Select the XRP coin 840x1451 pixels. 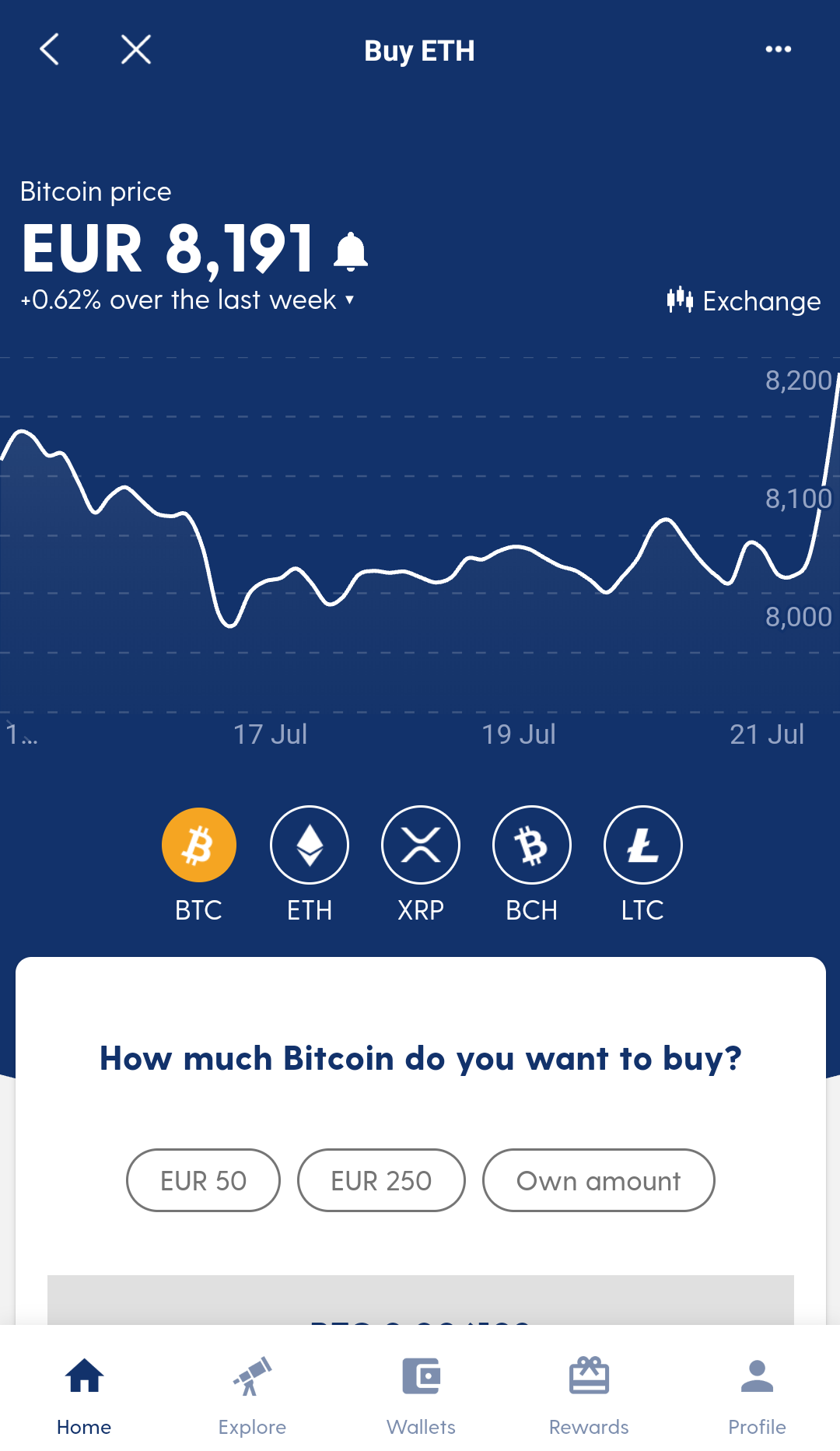[x=421, y=845]
